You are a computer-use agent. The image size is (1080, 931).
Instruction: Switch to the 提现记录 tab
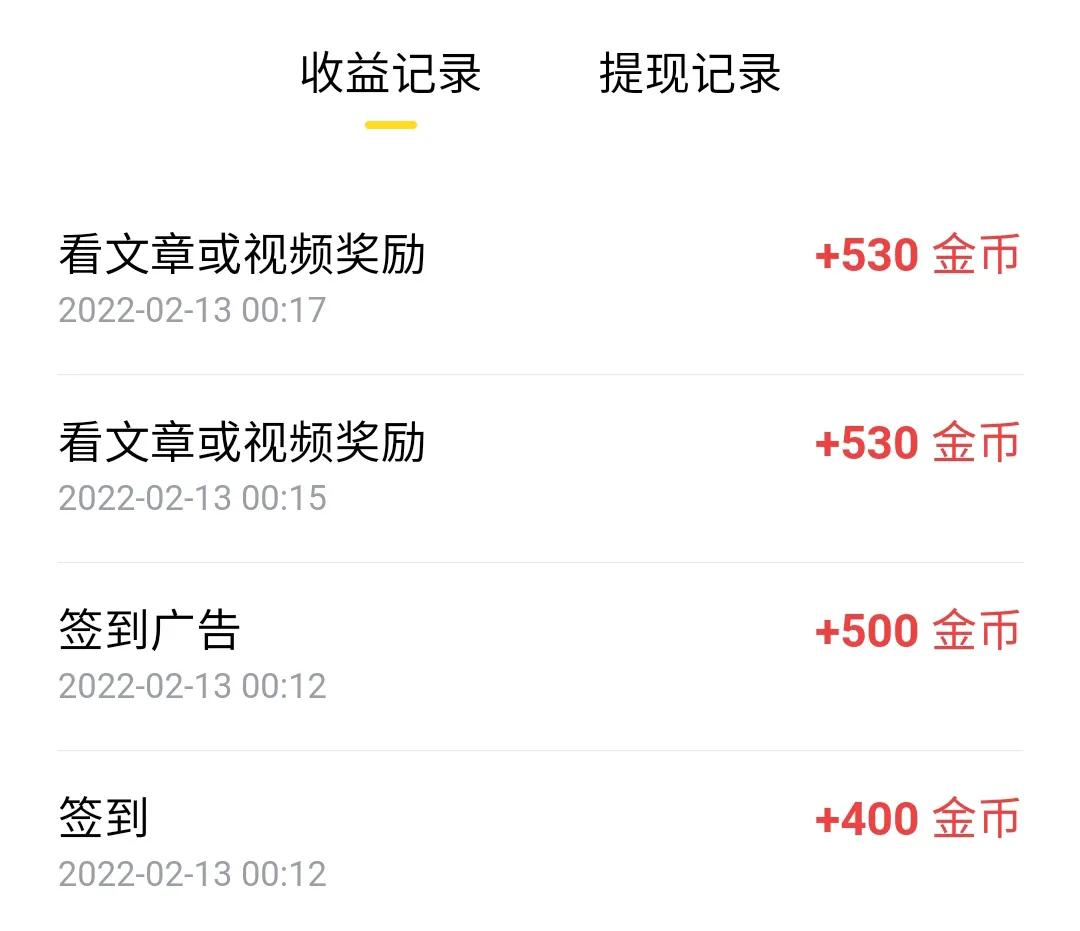[x=690, y=75]
